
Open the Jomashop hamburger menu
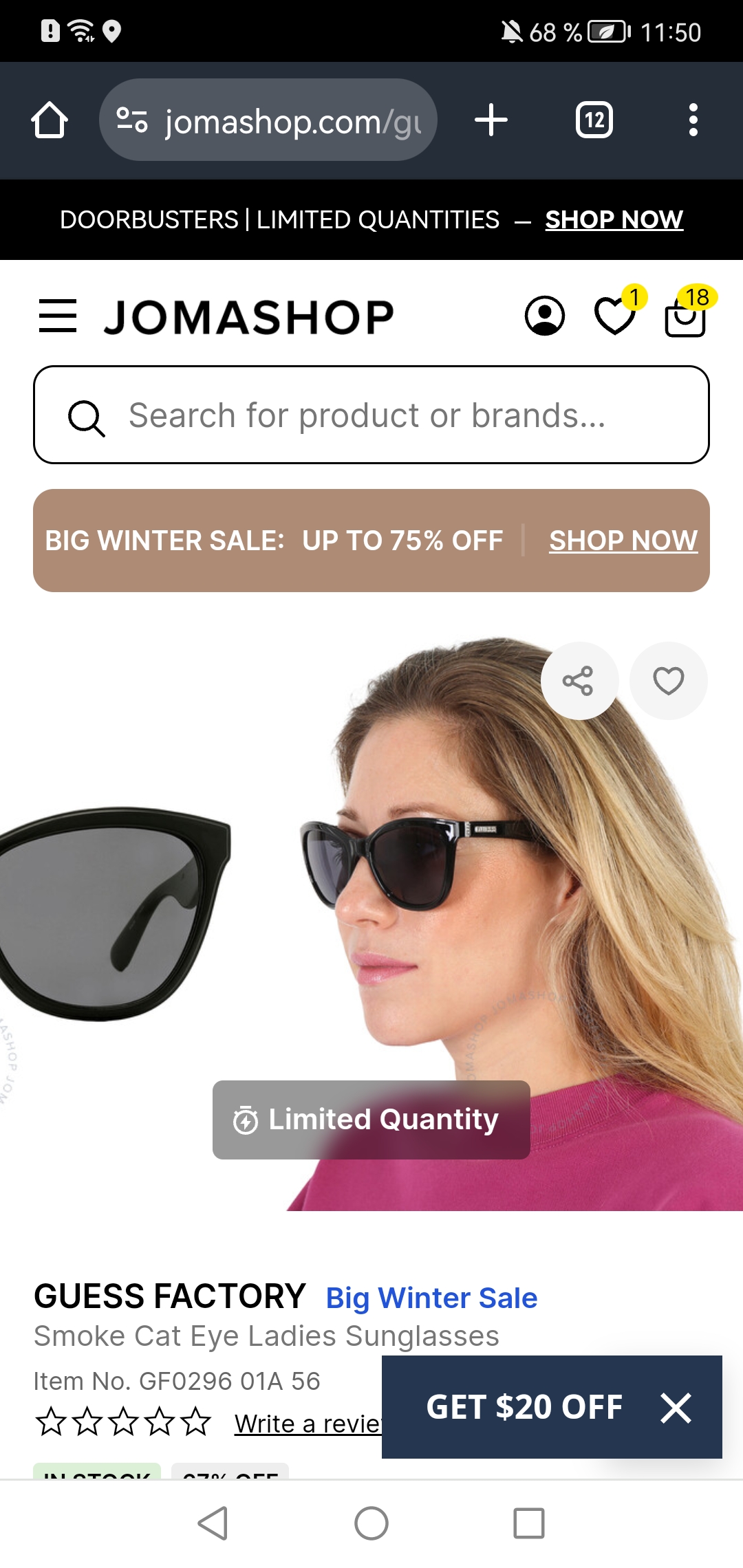[x=58, y=316]
